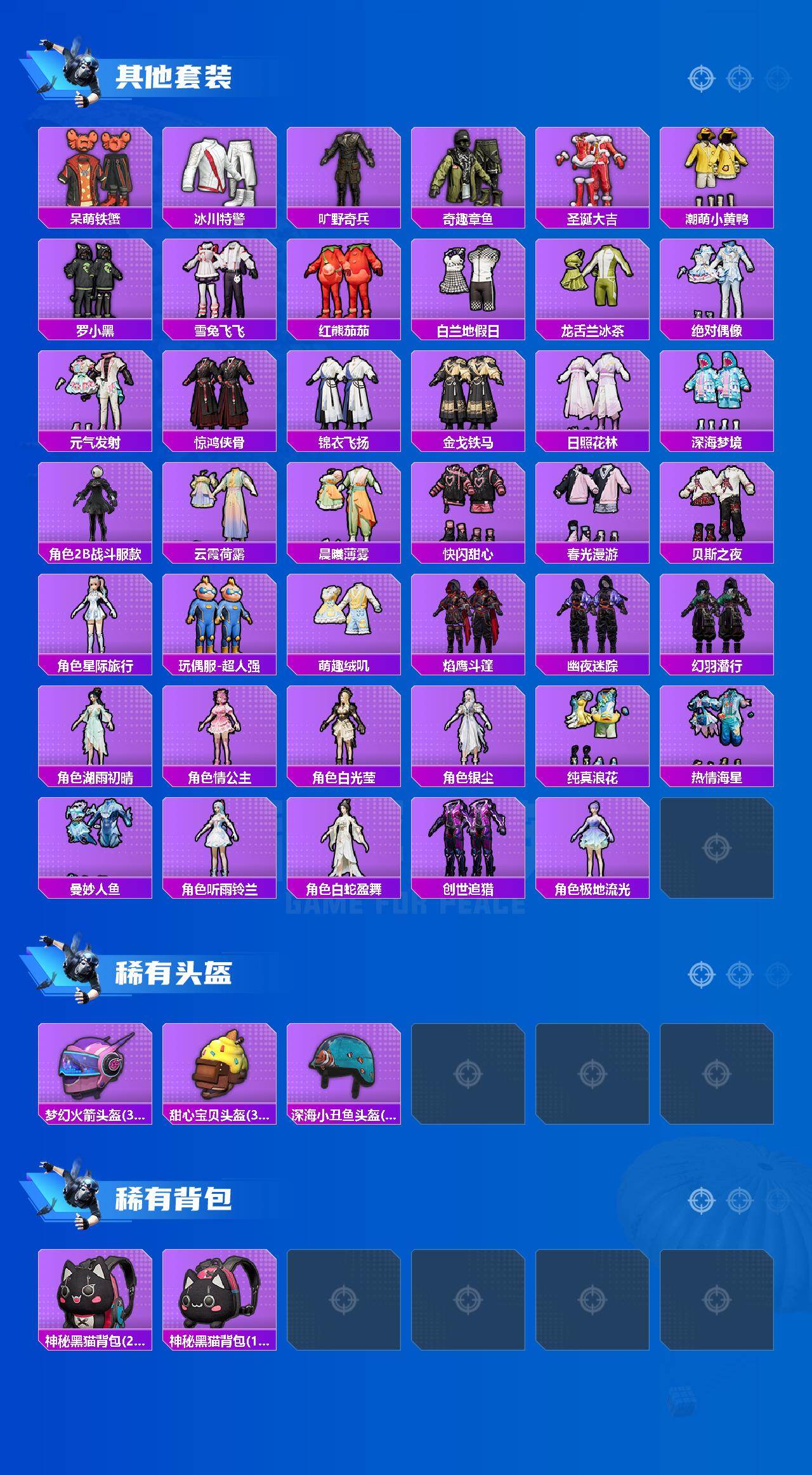The image size is (812, 1475).
Task: Open the 呆萌铁蟹 outfit item
Action: pyautogui.click(x=95, y=171)
